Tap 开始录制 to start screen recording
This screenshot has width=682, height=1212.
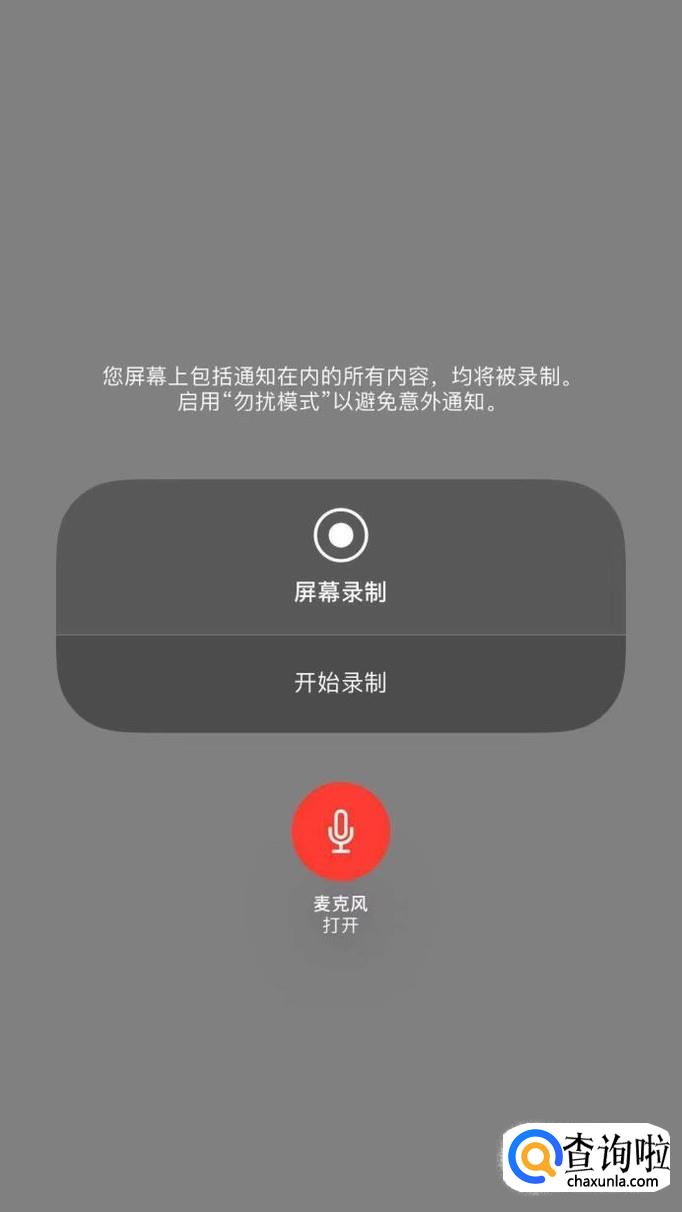(340, 683)
